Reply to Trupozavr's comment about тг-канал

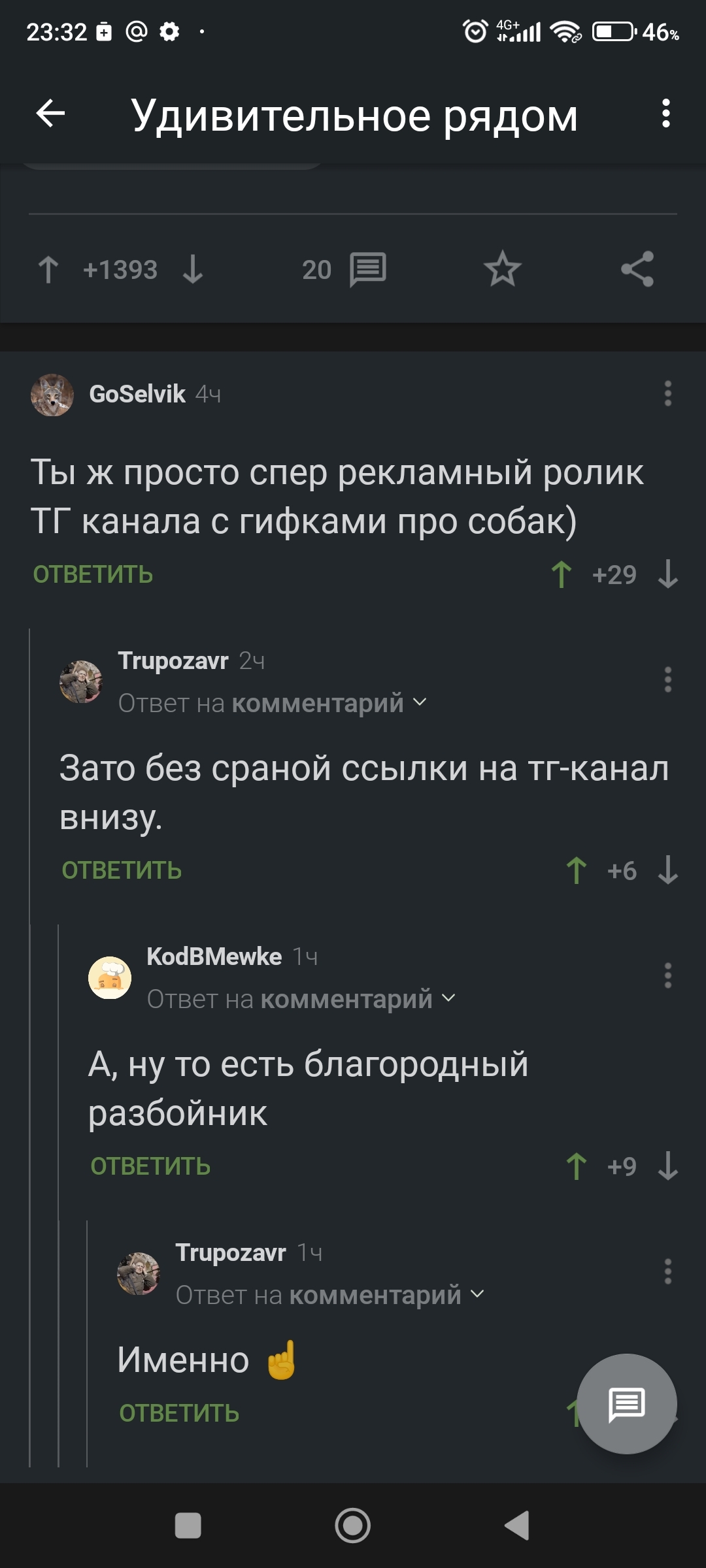[x=122, y=871]
